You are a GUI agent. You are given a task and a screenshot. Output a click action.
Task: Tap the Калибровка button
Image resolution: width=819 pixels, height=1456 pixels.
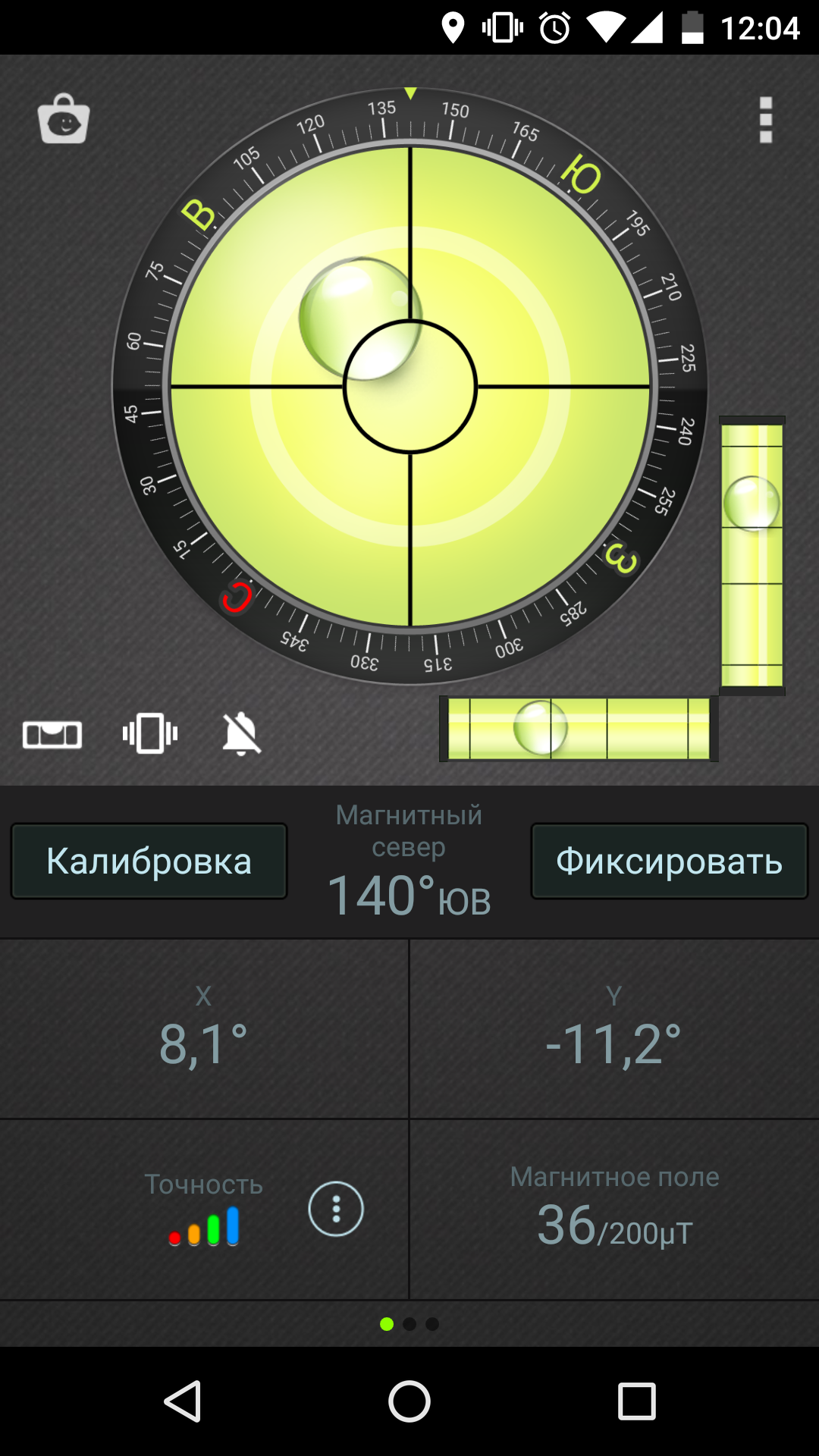[x=149, y=861]
